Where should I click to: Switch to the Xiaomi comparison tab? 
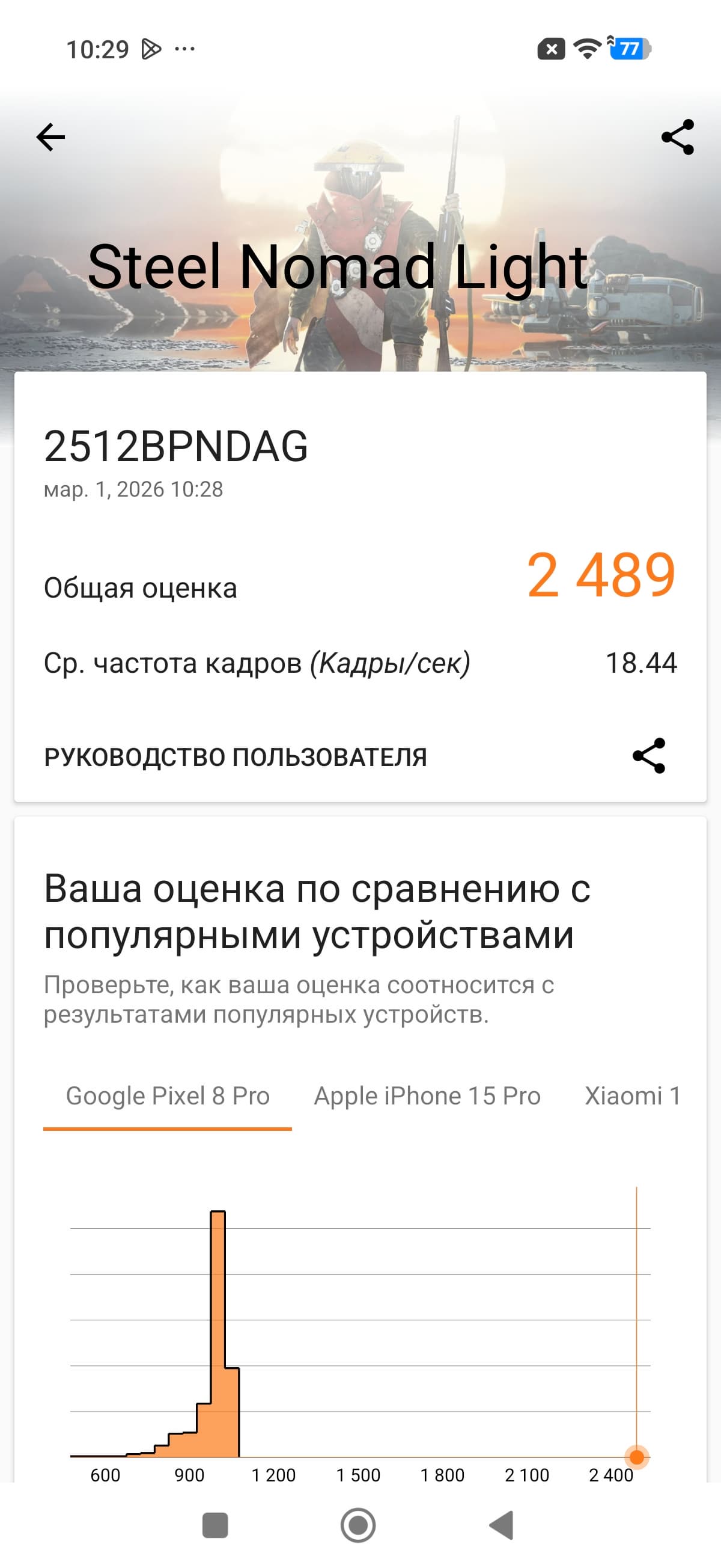click(633, 1096)
